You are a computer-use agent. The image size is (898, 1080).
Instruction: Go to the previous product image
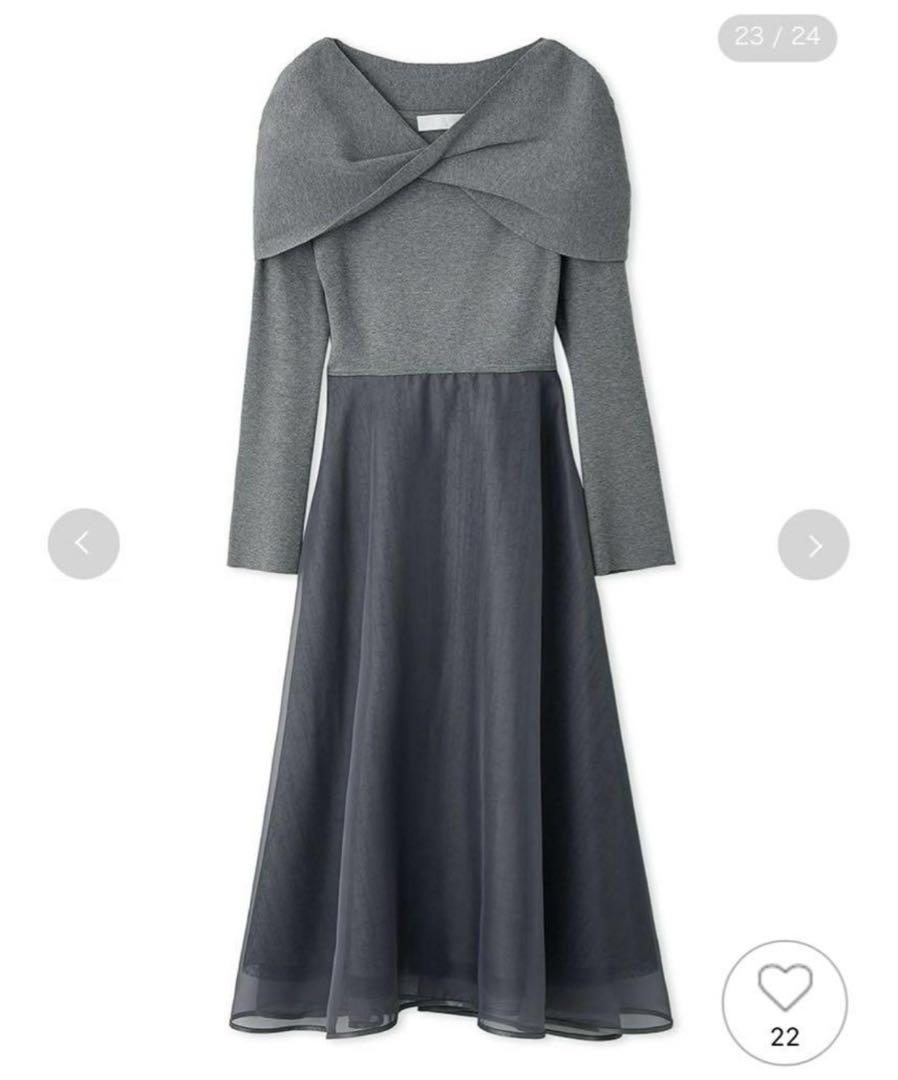83,544
